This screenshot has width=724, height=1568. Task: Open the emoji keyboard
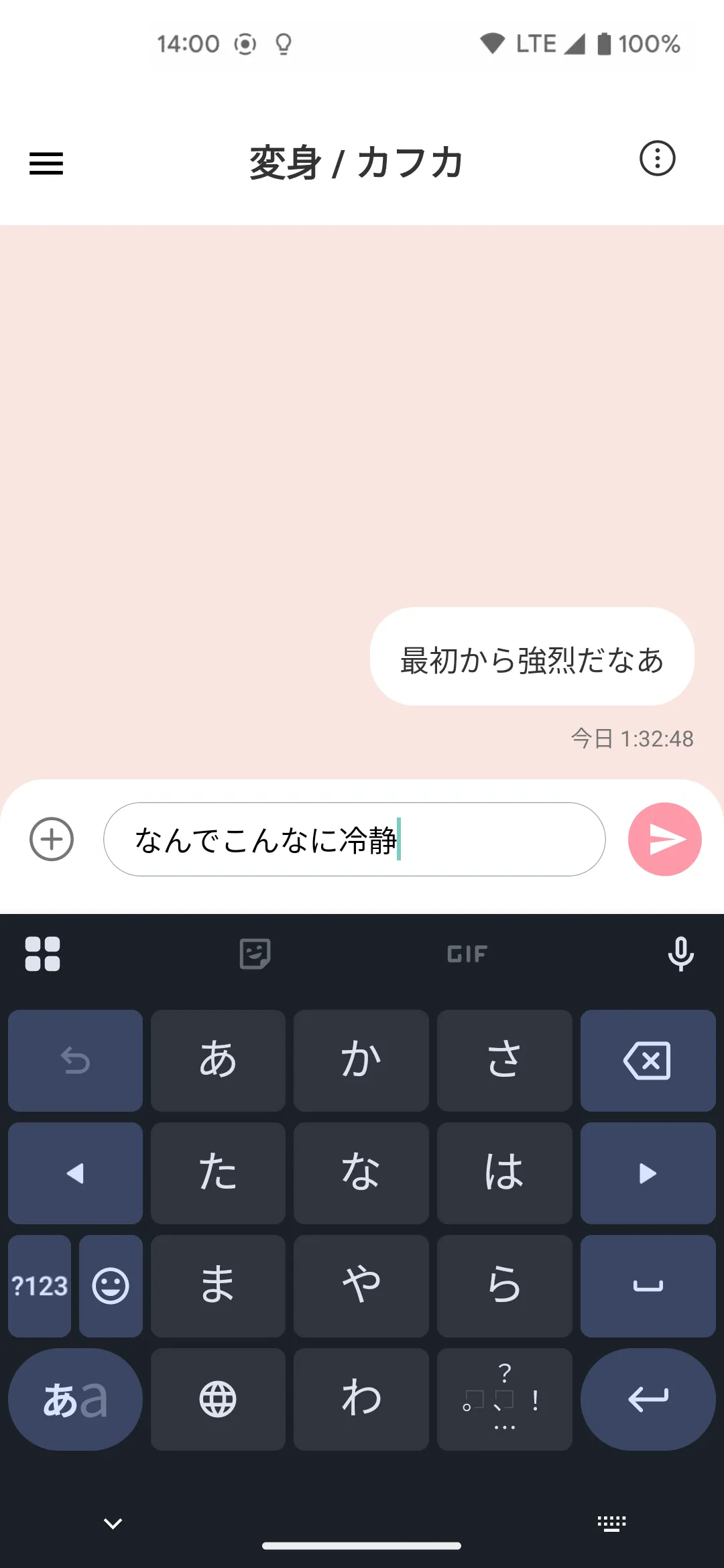tap(111, 1286)
